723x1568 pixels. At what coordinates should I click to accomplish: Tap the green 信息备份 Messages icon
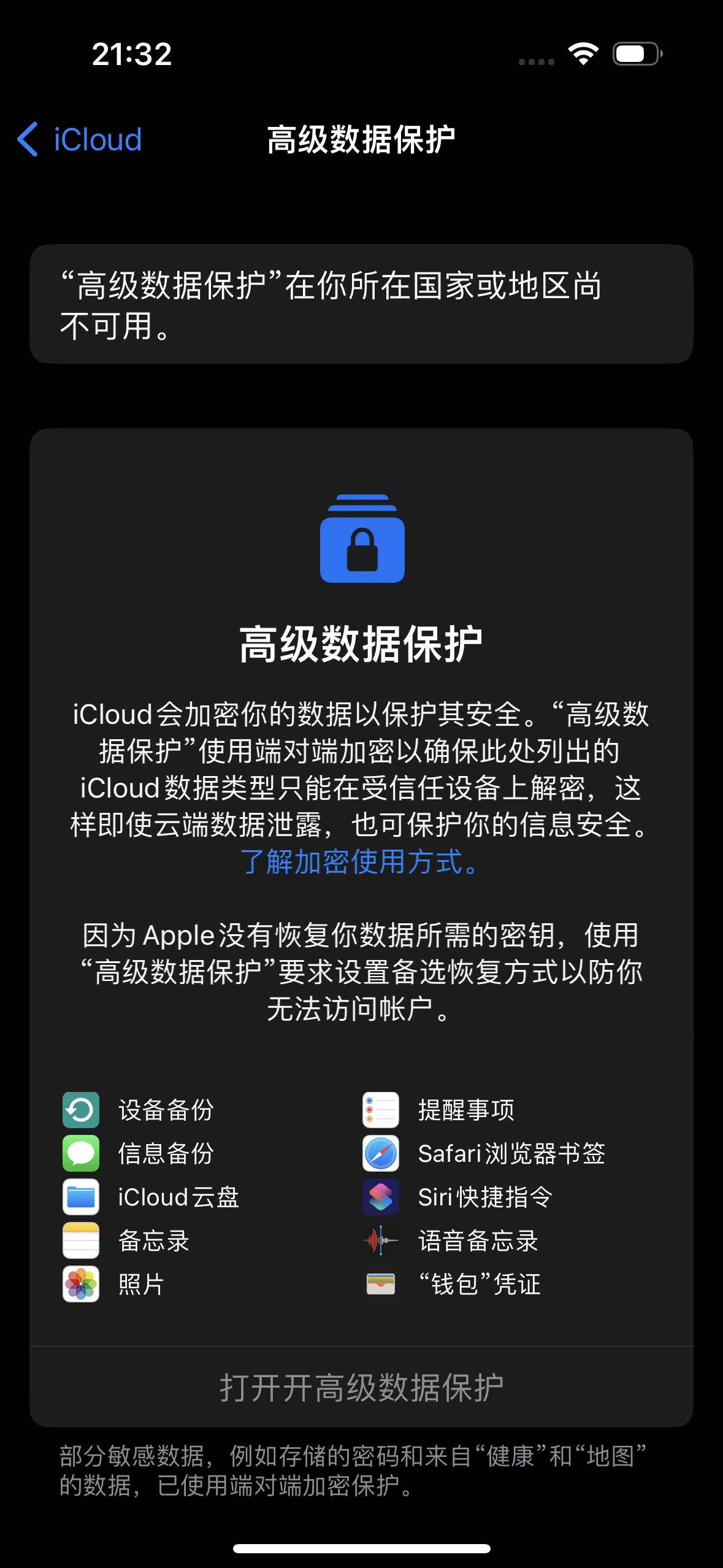[x=80, y=1153]
